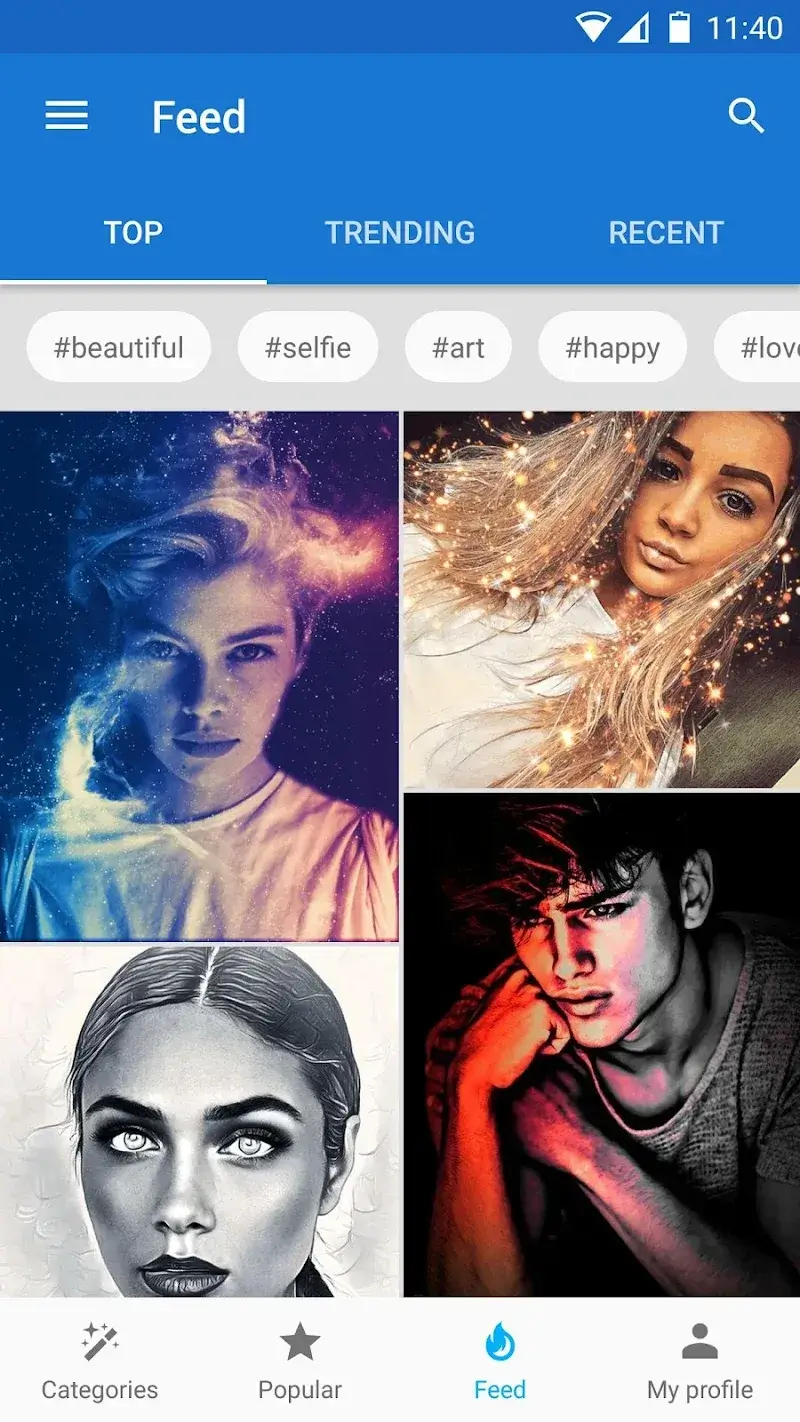The height and width of the screenshot is (1422, 800).
Task: Go to the Categories tab
Action: [x=100, y=1362]
